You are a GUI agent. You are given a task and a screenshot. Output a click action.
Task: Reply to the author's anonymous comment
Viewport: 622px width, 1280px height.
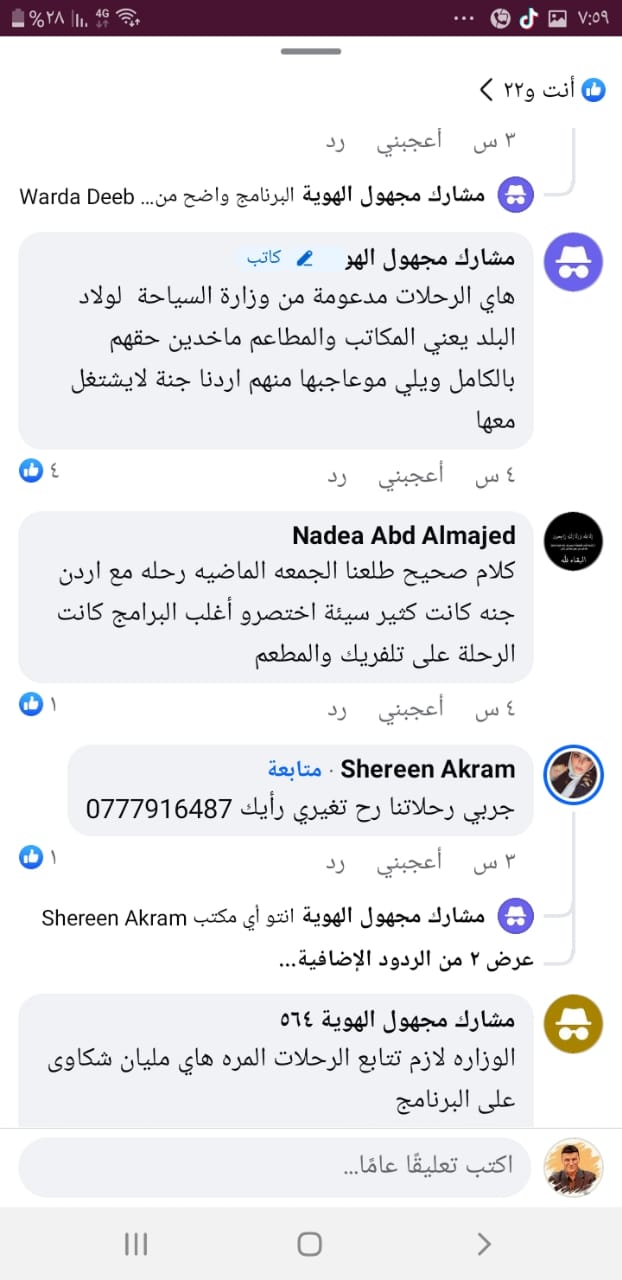pyautogui.click(x=337, y=478)
